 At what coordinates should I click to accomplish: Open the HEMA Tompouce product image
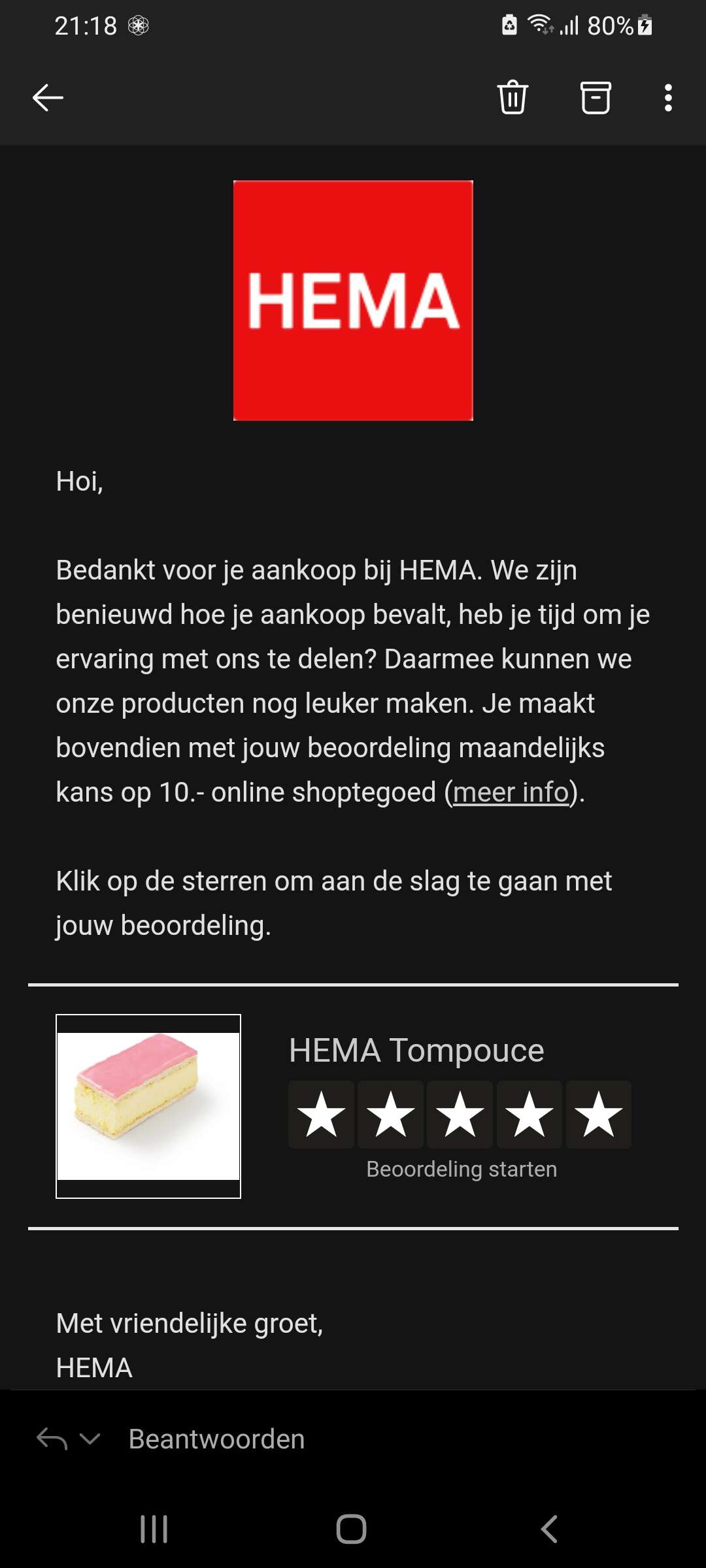148,1106
